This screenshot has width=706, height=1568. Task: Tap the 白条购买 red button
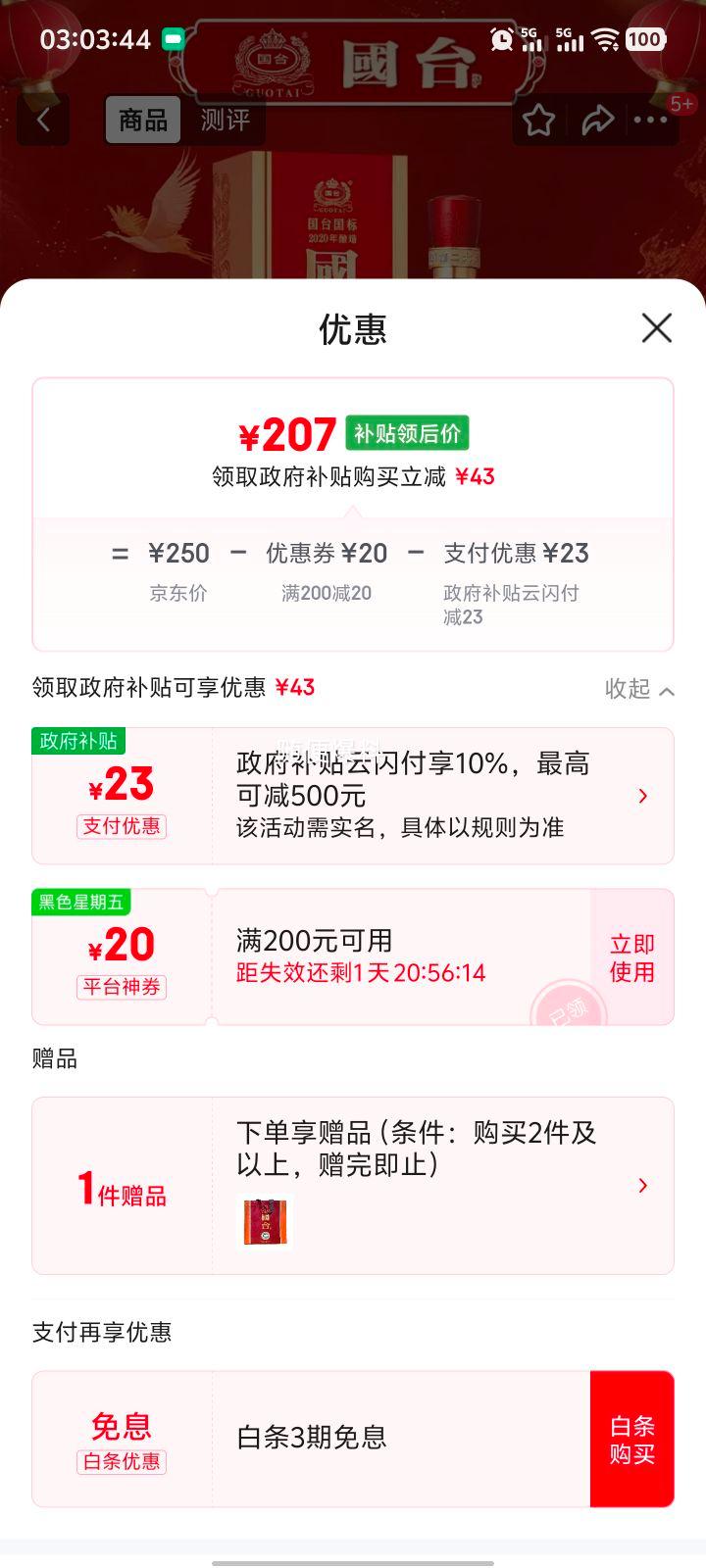coord(632,1438)
